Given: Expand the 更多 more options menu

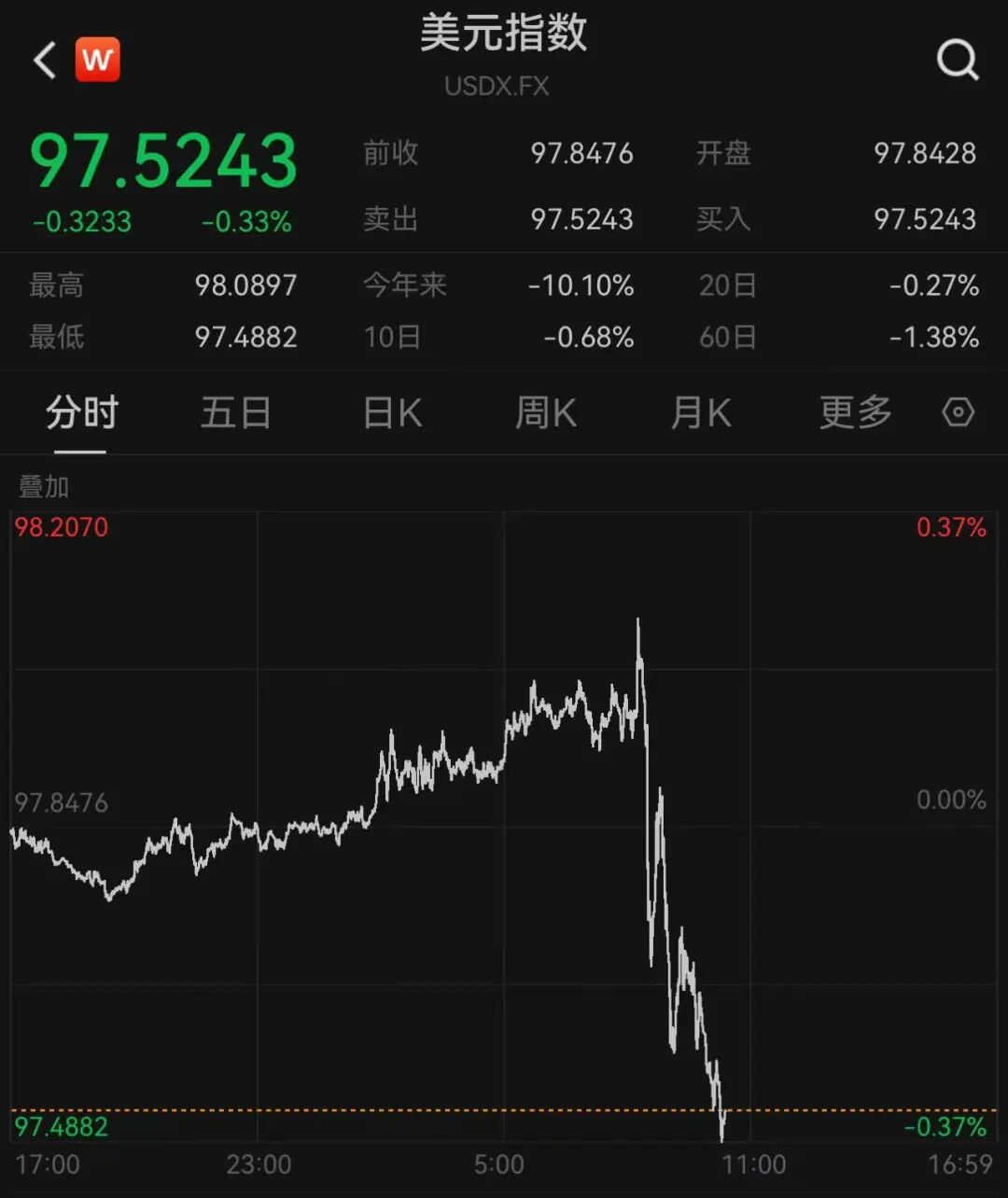Looking at the screenshot, I should point(853,412).
